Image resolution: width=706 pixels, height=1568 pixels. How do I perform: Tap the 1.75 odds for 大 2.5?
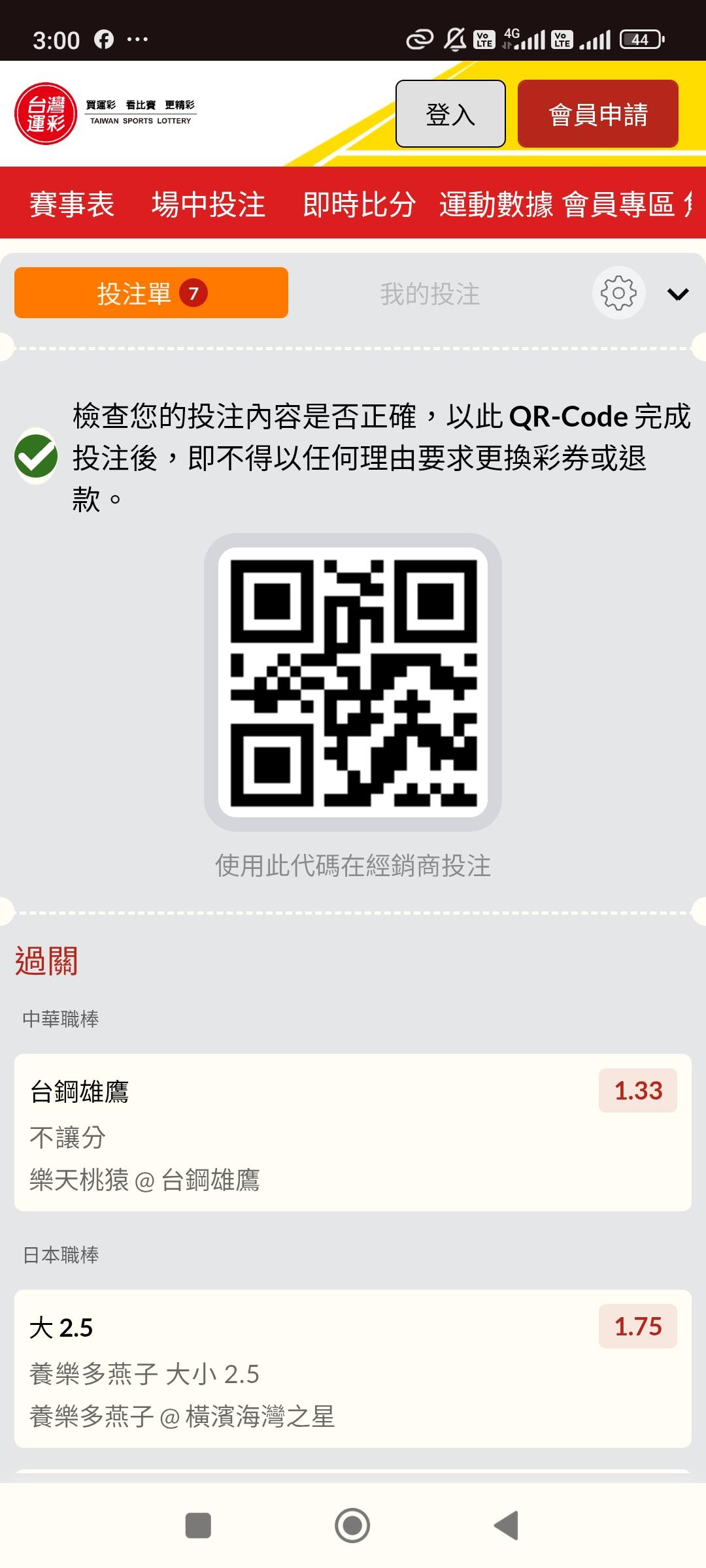coord(638,1326)
